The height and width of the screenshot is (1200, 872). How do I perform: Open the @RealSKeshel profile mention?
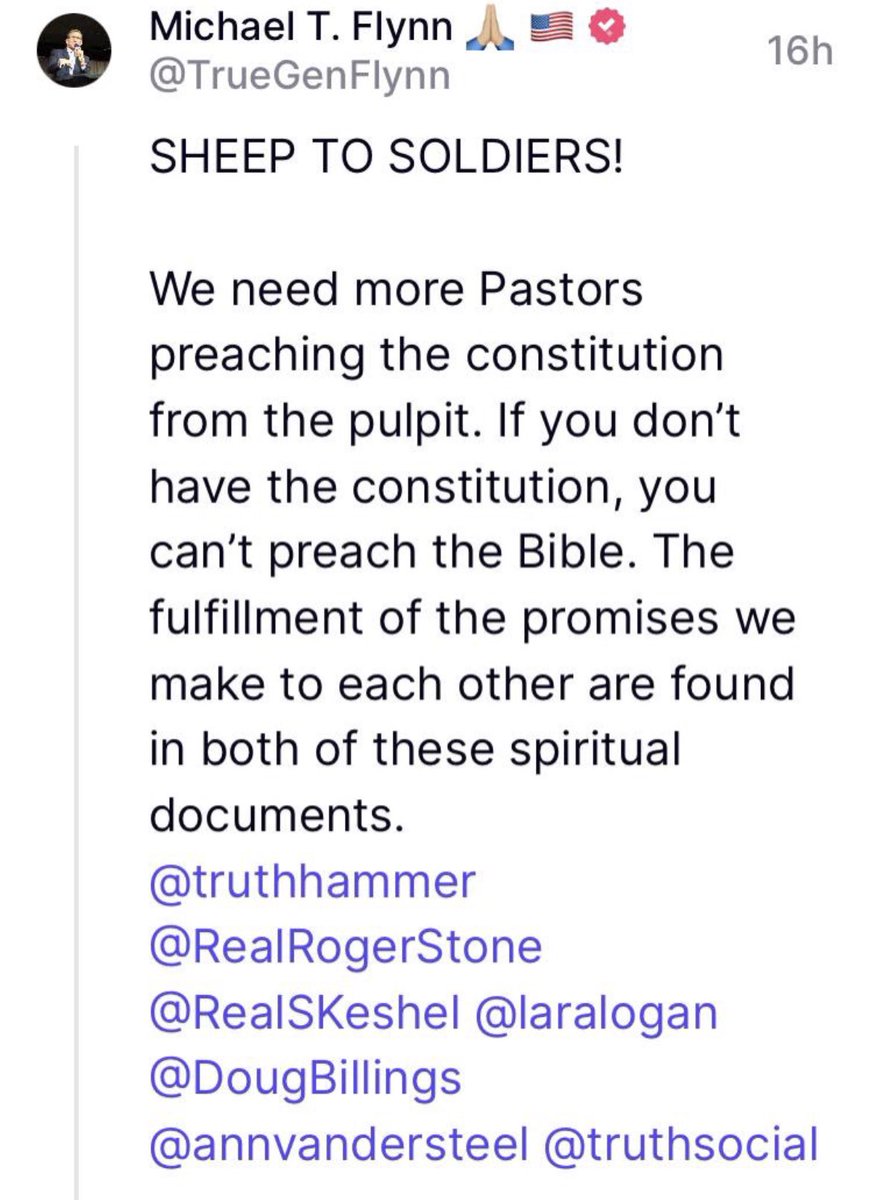click(x=305, y=1012)
